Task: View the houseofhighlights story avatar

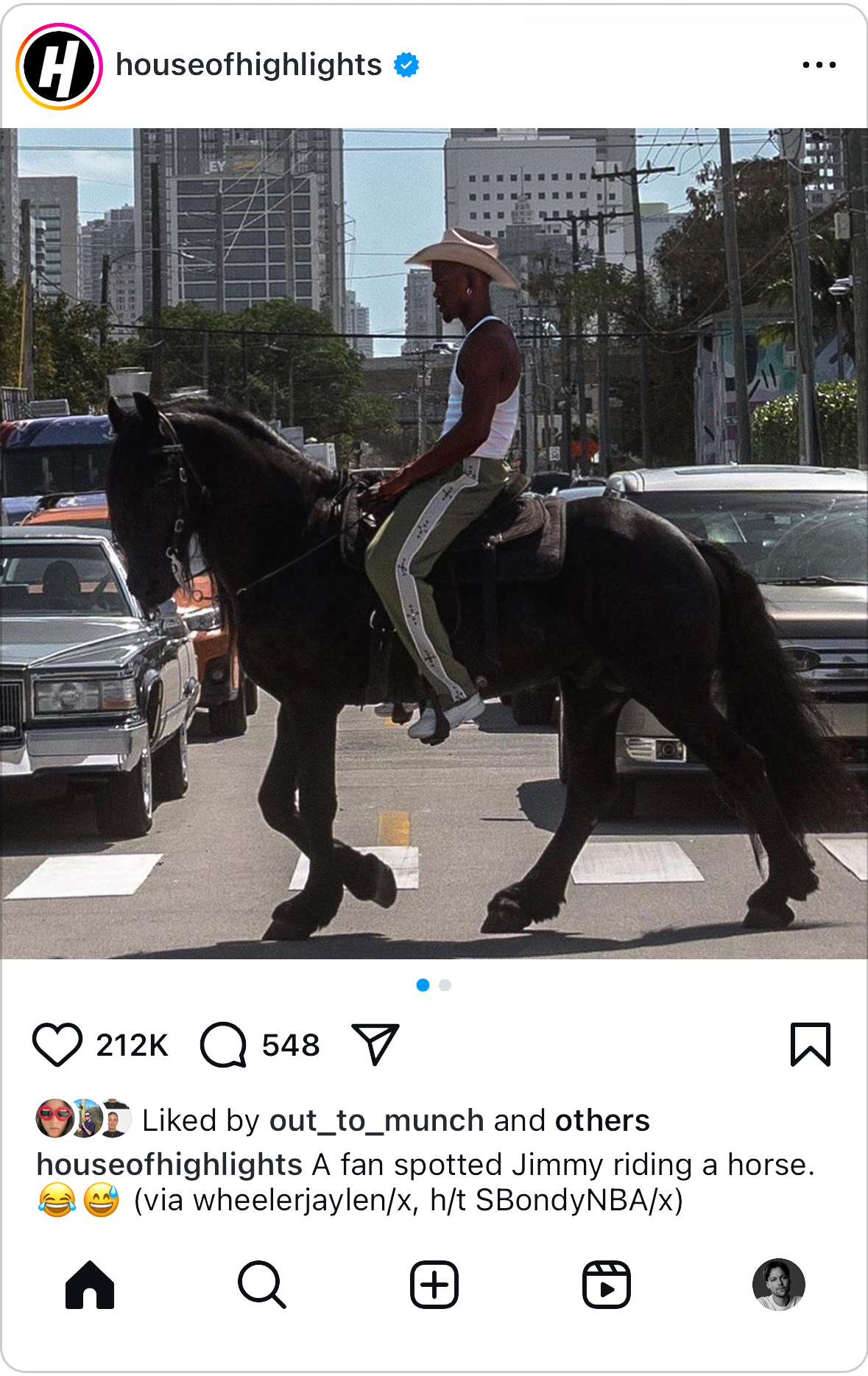Action: pyautogui.click(x=59, y=66)
